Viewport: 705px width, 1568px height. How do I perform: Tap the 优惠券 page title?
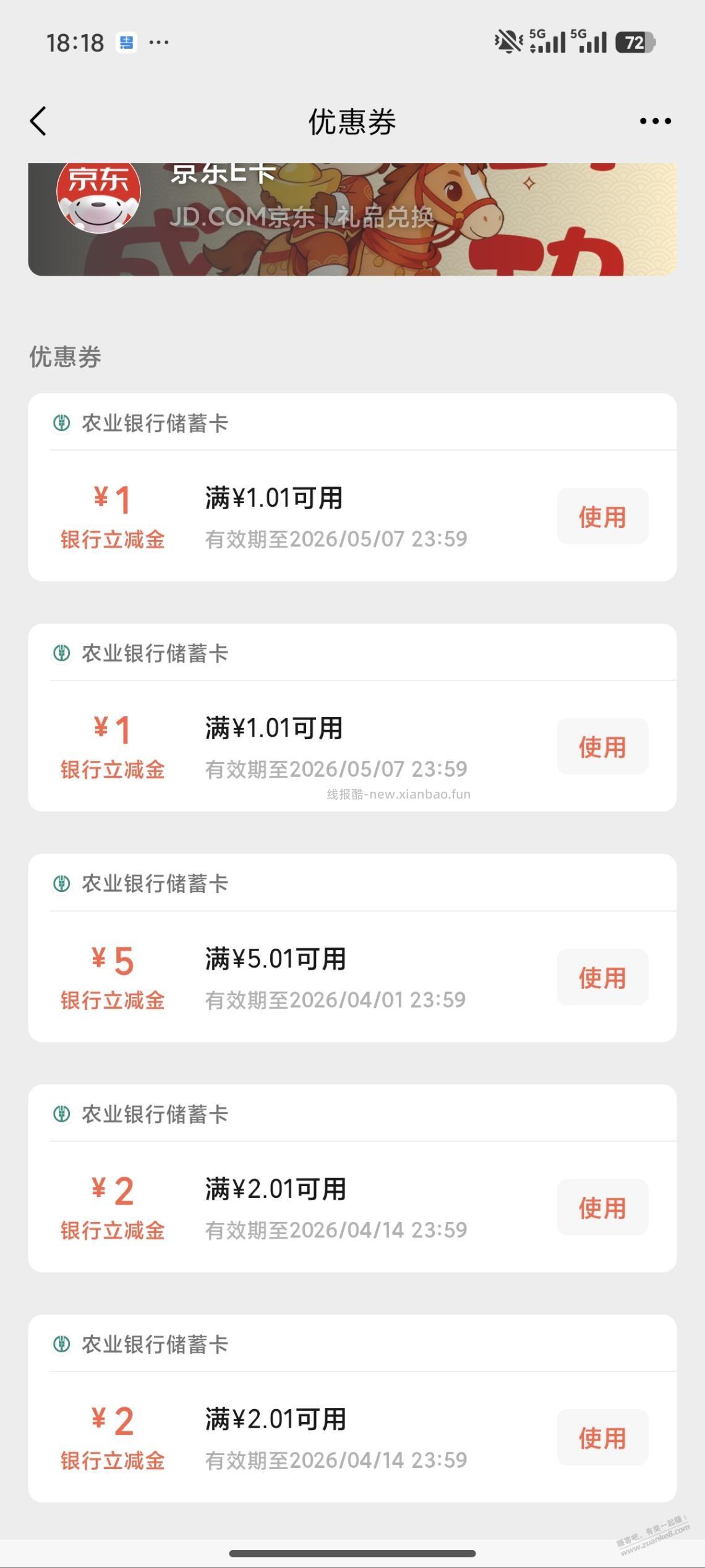tap(352, 122)
